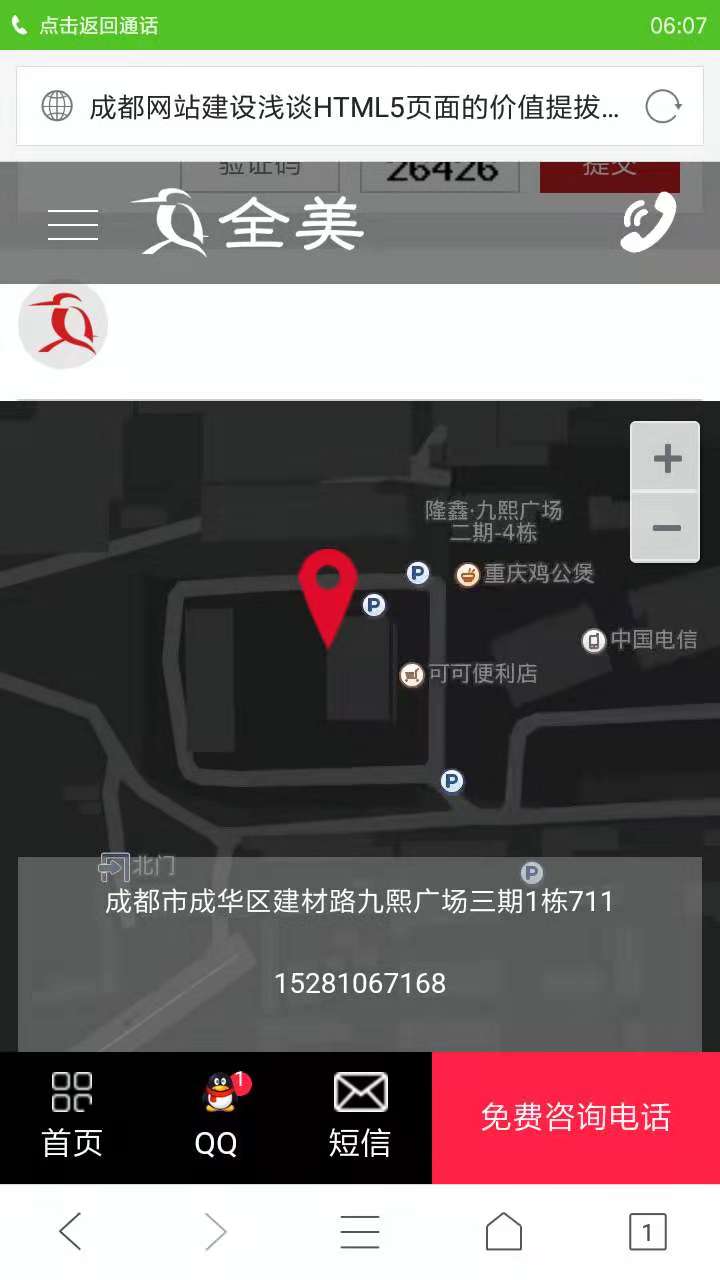Image resolution: width=720 pixels, height=1280 pixels.
Task: Select the 重庆鸡公煲 restaurant marker on the map
Action: coord(467,575)
